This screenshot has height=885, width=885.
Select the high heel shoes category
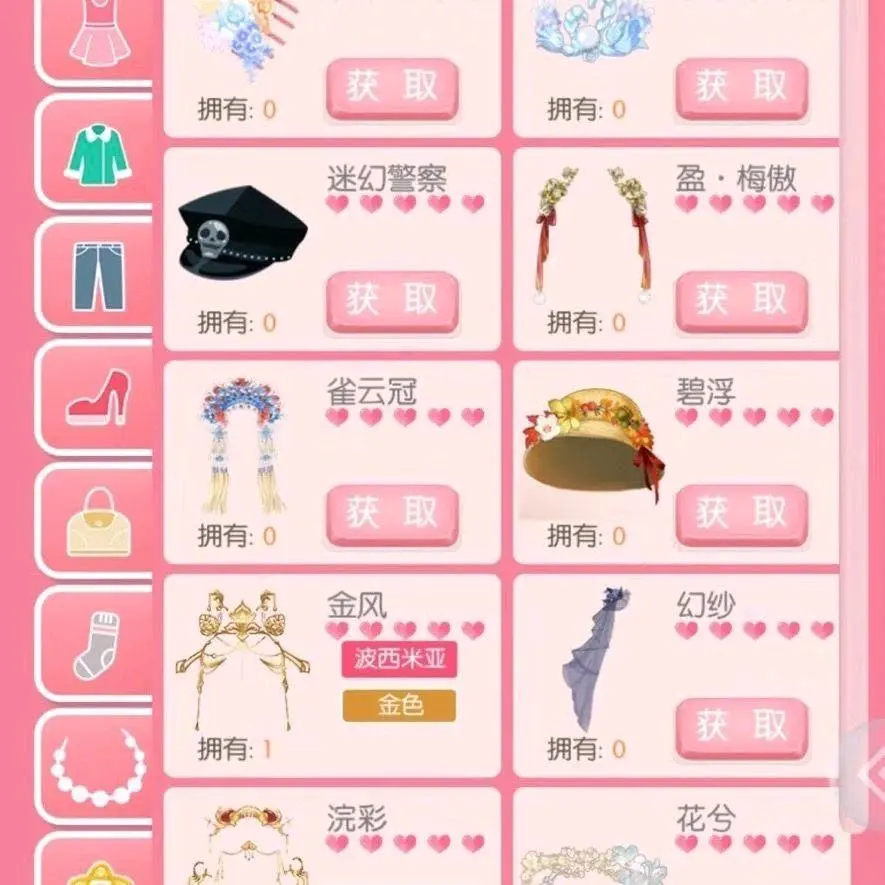click(96, 399)
